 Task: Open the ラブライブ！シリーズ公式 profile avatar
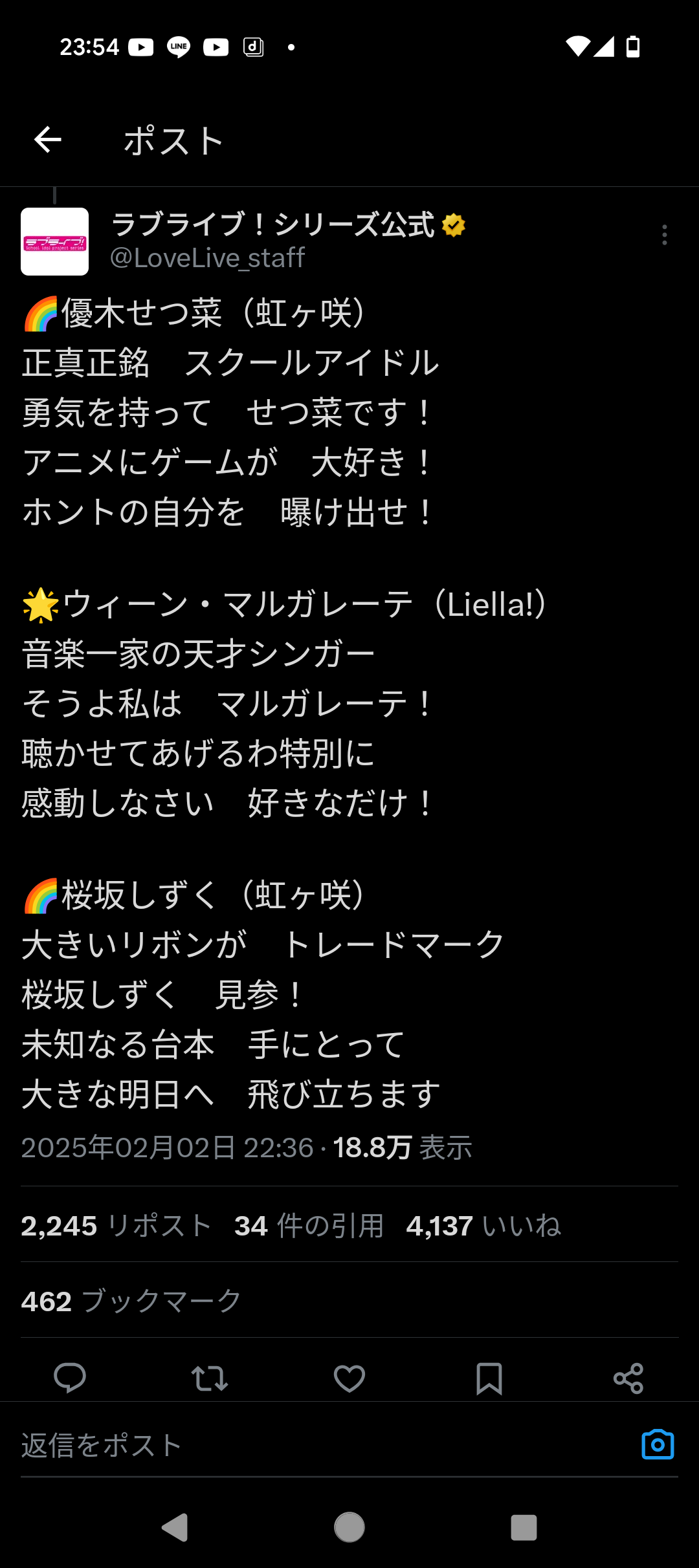(x=55, y=242)
